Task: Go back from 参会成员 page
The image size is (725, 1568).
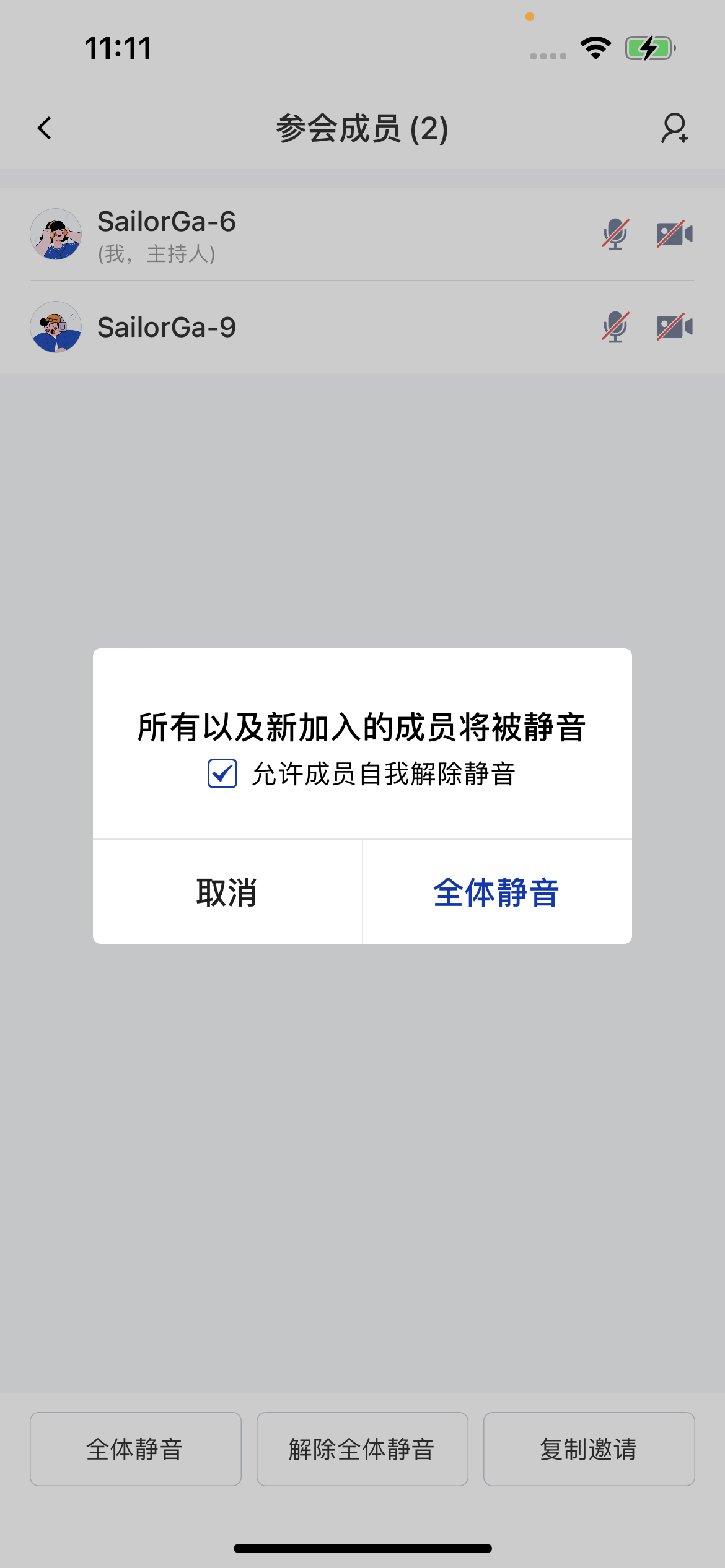Action: [45, 128]
